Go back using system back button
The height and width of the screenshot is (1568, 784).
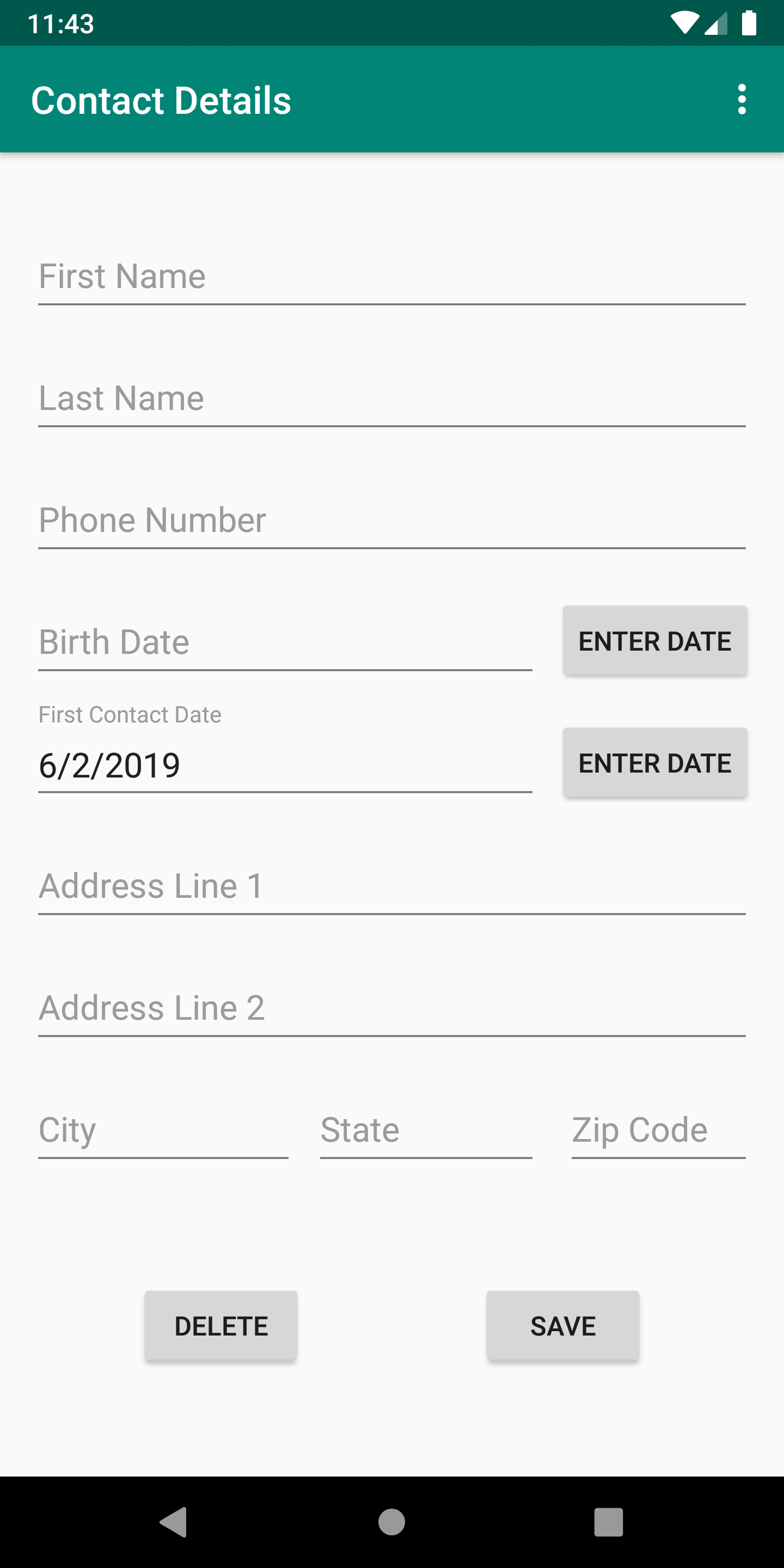[174, 1522]
